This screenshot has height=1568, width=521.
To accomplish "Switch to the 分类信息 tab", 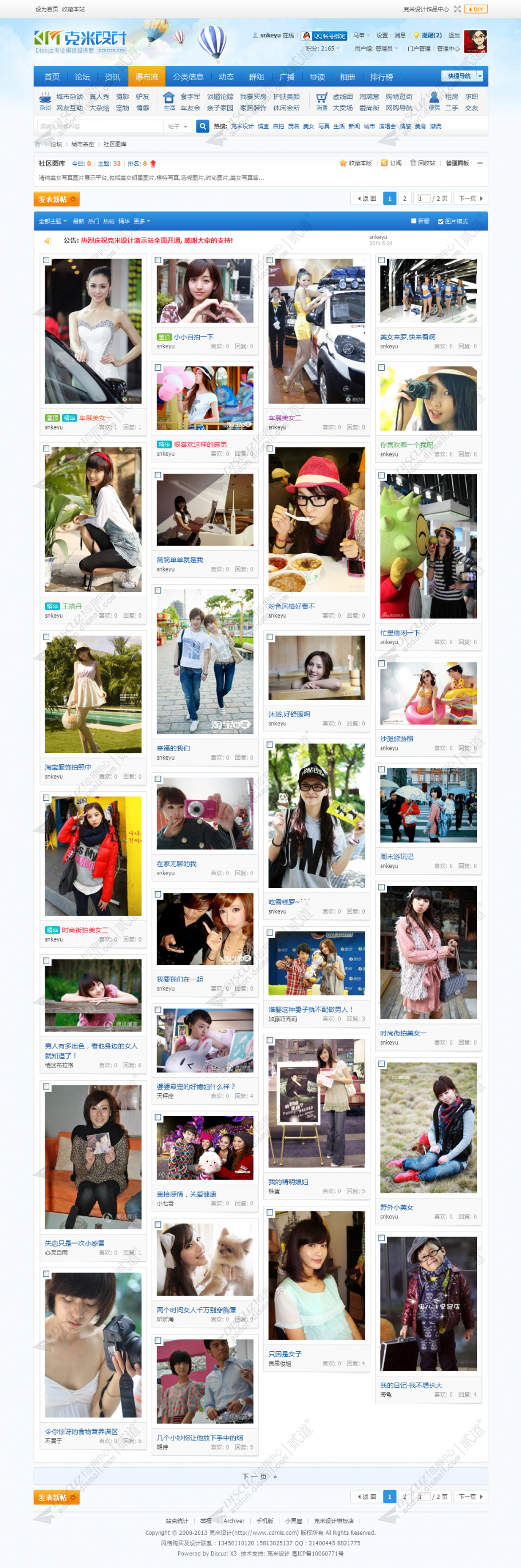I will coord(188,77).
